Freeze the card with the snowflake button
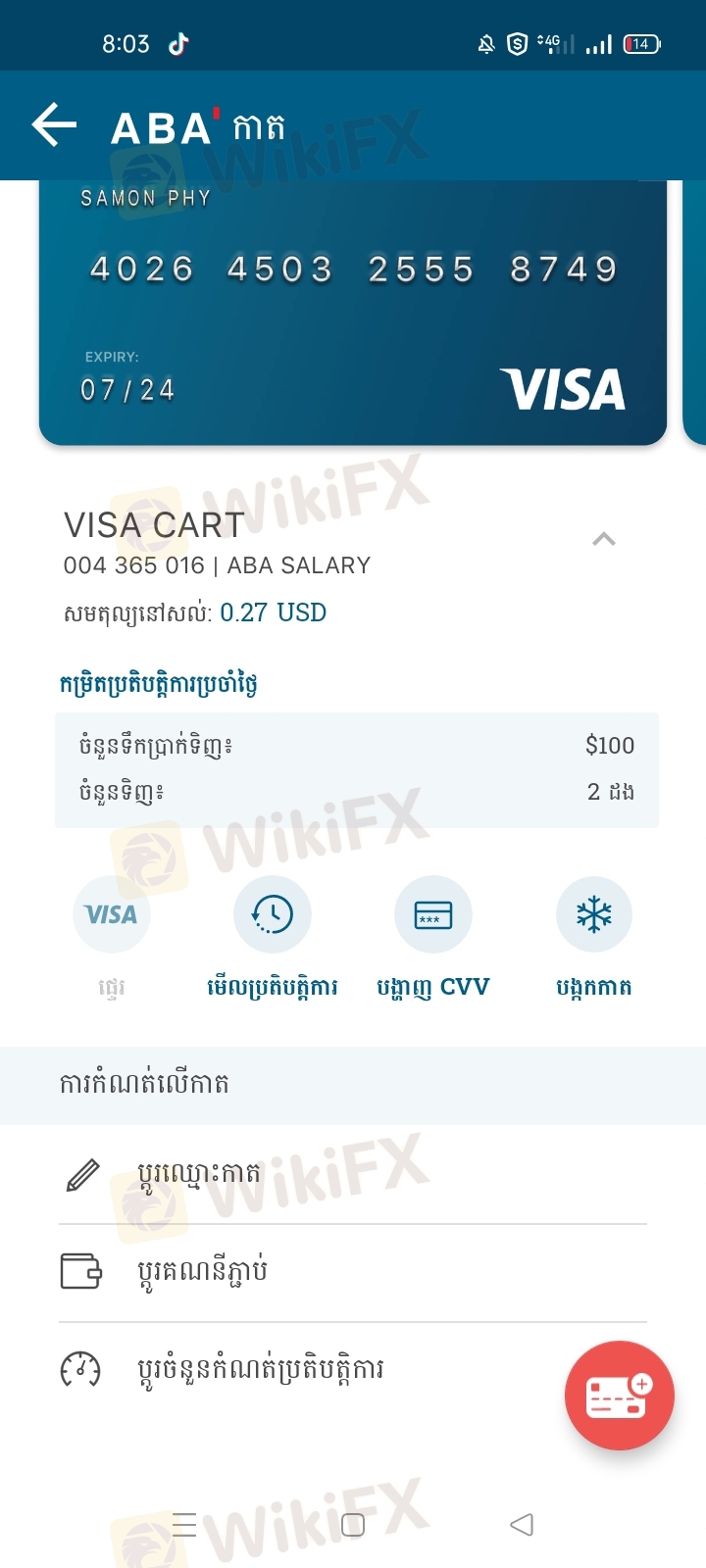The image size is (706, 1568). 594,914
